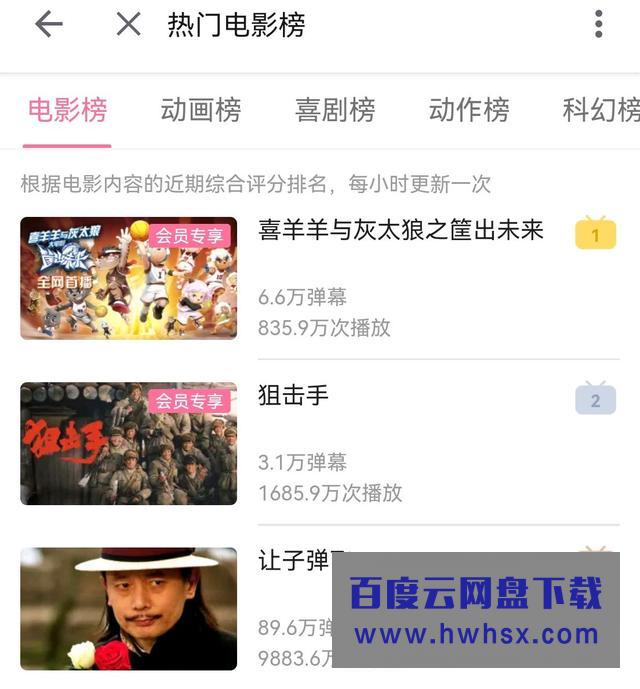Show the 科幻榜 ranking tab
Screen dimensions: 640x689
click(600, 110)
